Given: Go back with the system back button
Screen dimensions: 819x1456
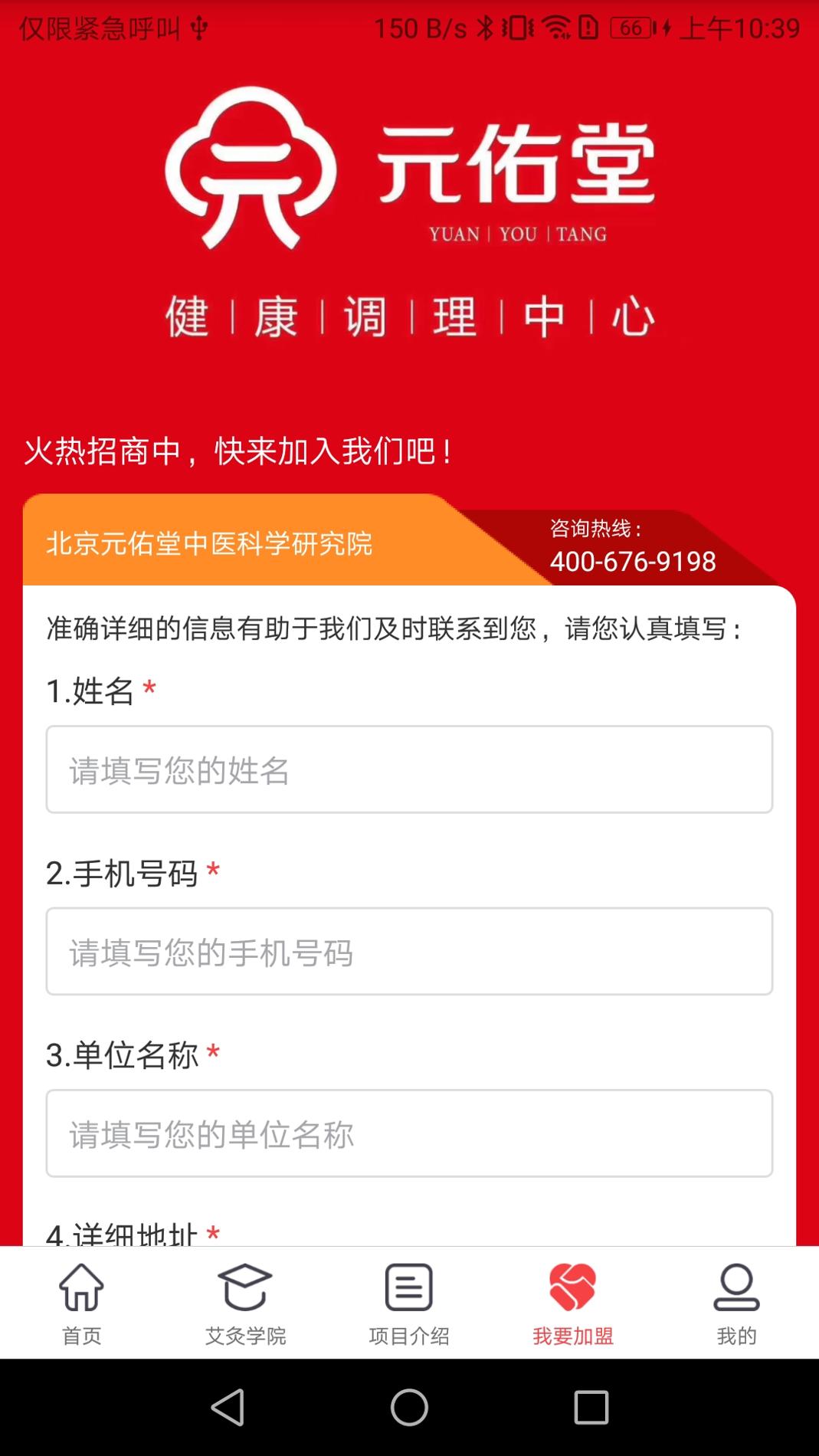Looking at the screenshot, I should point(228,1407).
